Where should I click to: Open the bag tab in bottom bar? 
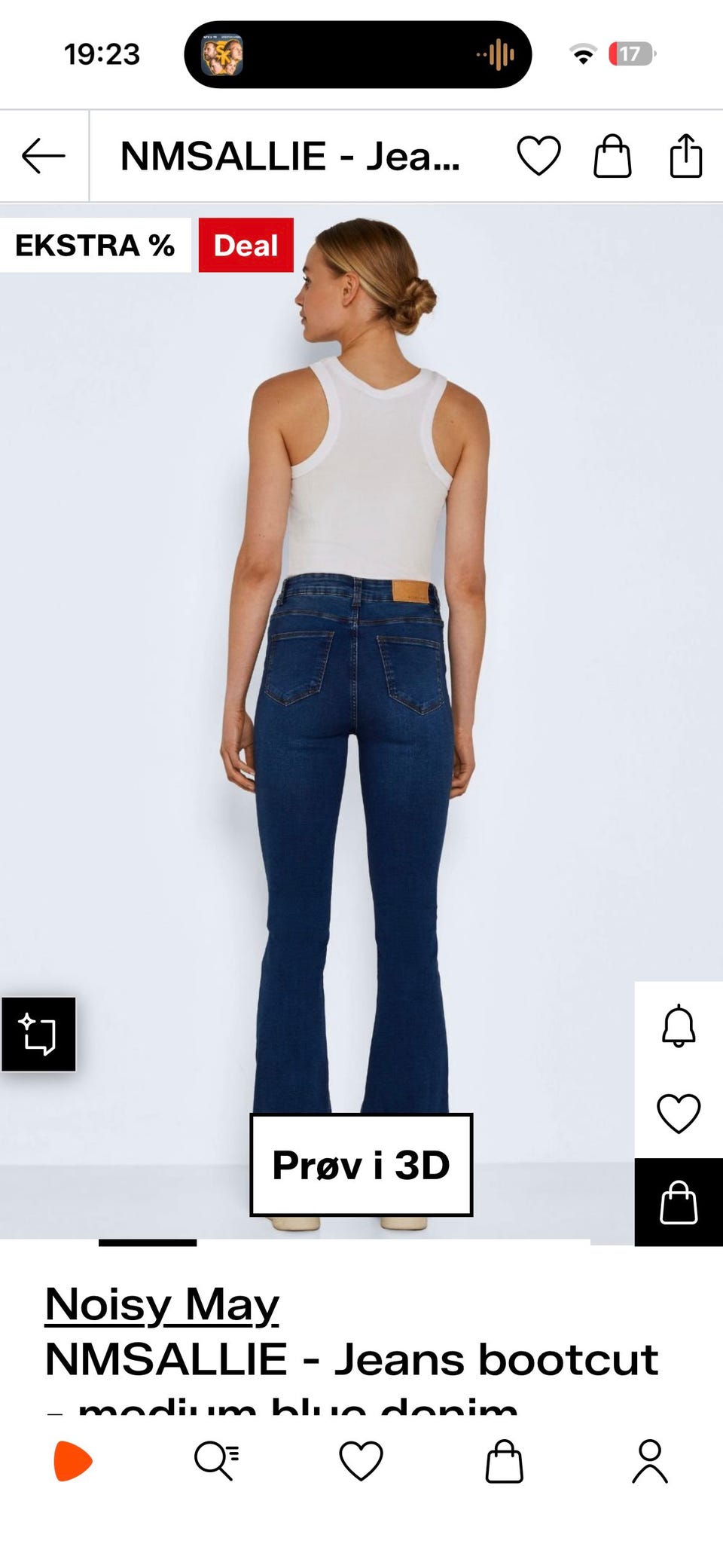pyautogui.click(x=505, y=1461)
